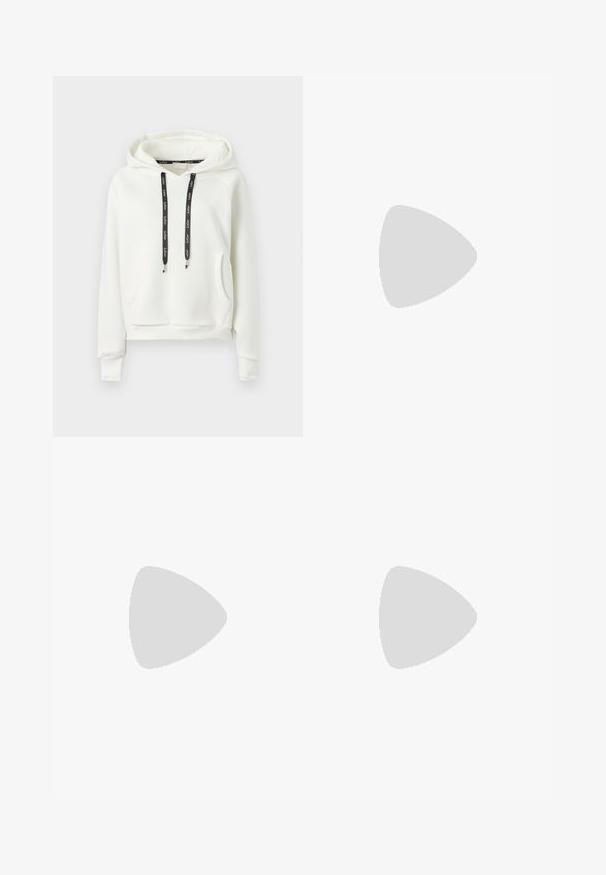Viewport: 606px width, 875px height.
Task: Open the white hoodie product image
Action: point(178,256)
